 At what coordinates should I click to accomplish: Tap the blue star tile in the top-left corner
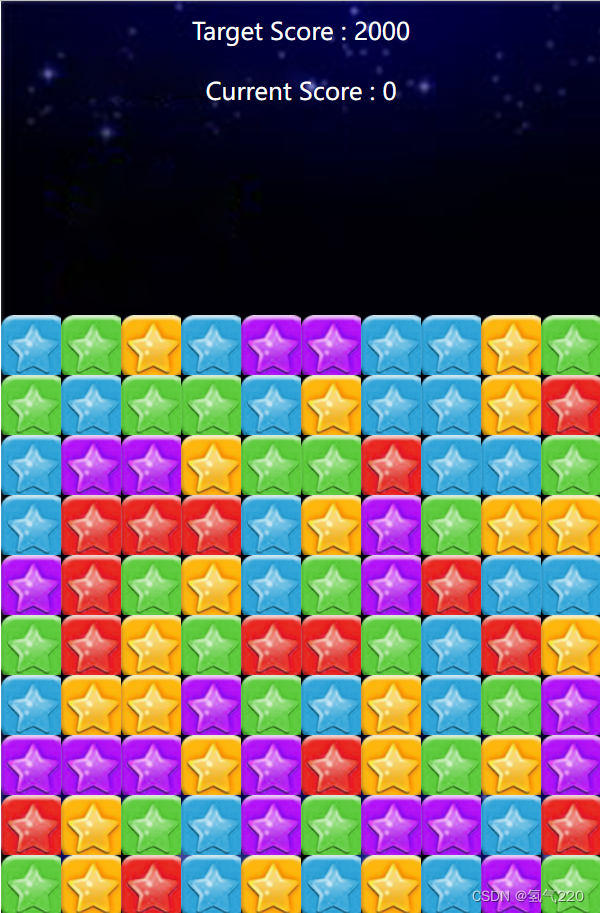pos(31,345)
